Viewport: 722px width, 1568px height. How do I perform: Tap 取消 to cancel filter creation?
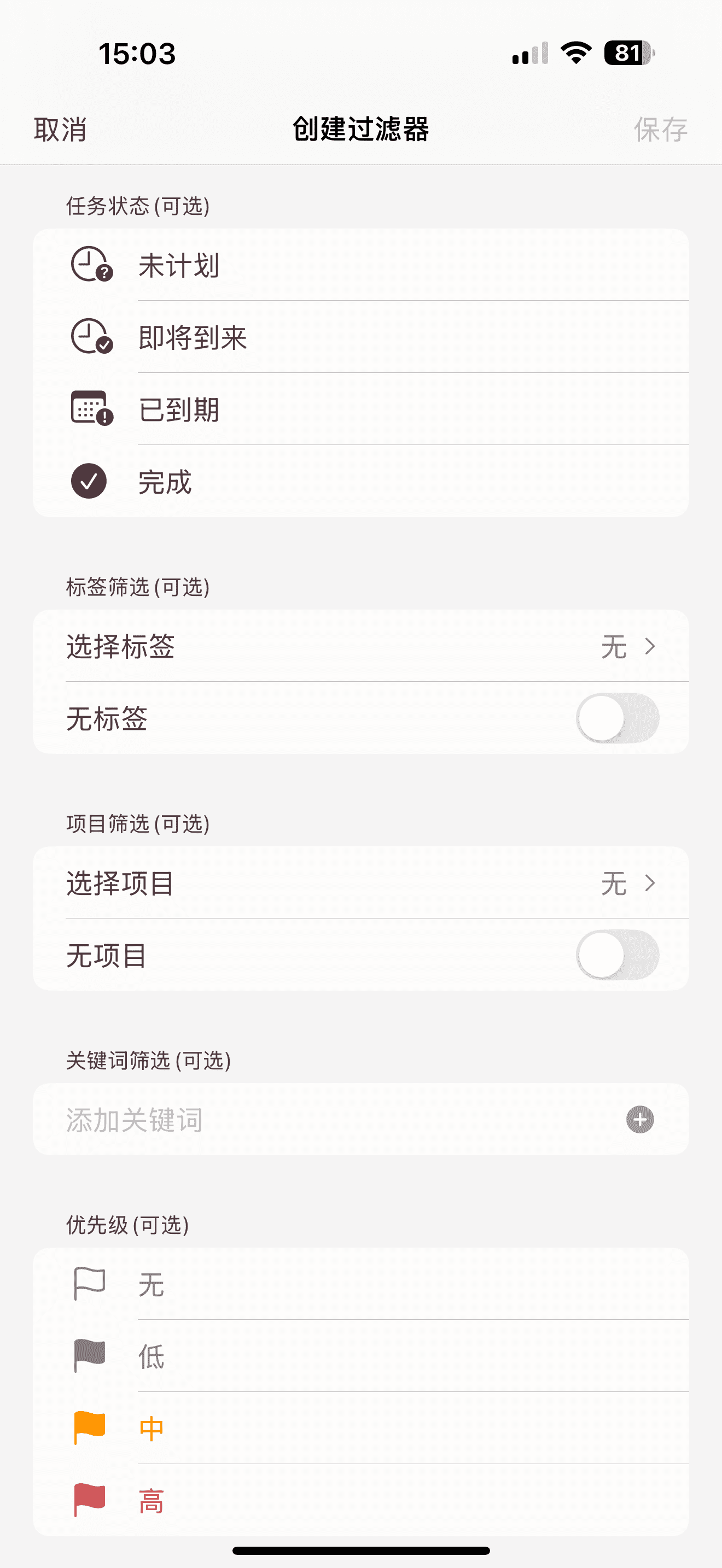pos(60,130)
